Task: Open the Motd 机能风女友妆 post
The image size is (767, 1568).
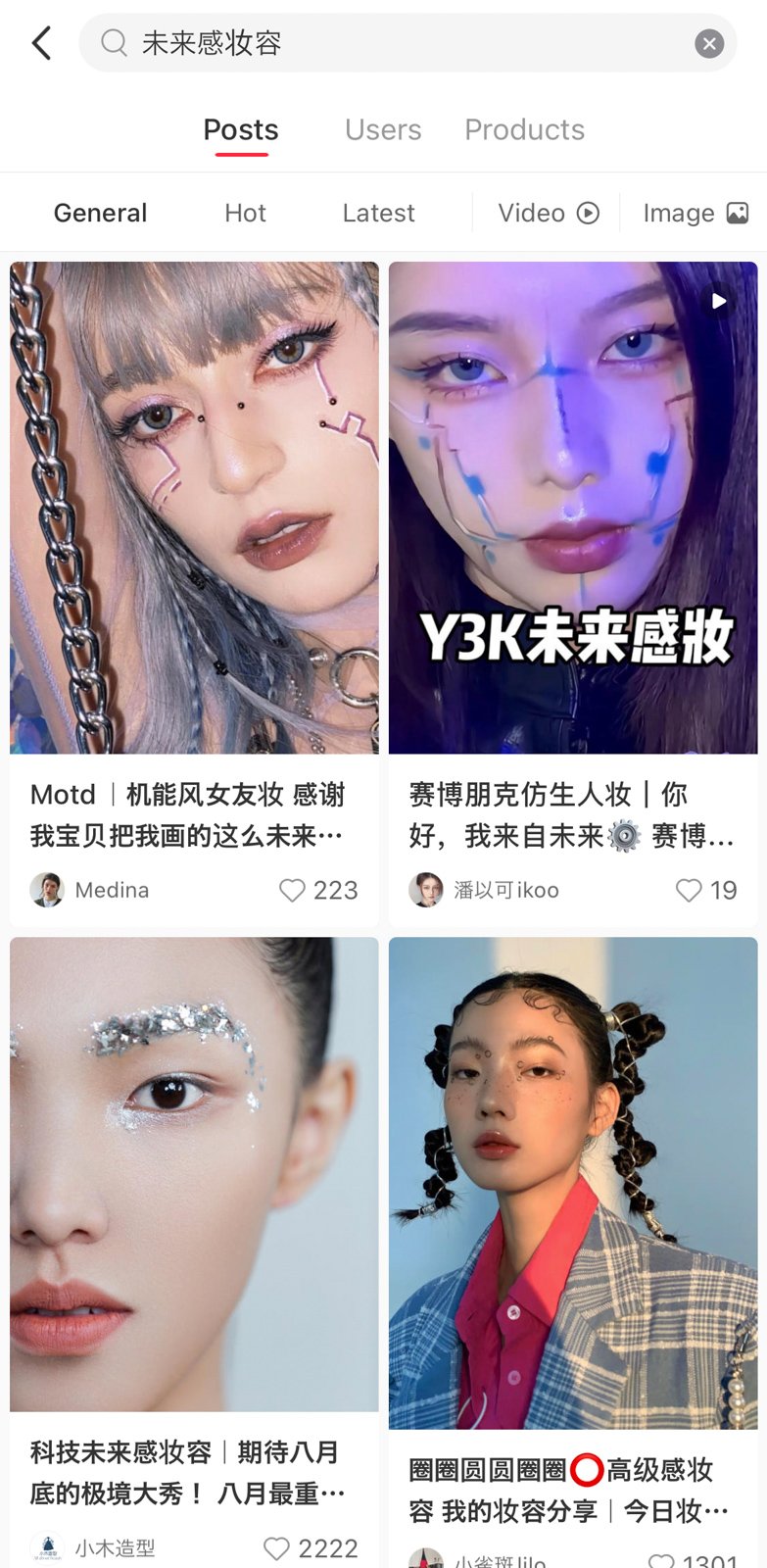Action: pyautogui.click(x=194, y=508)
